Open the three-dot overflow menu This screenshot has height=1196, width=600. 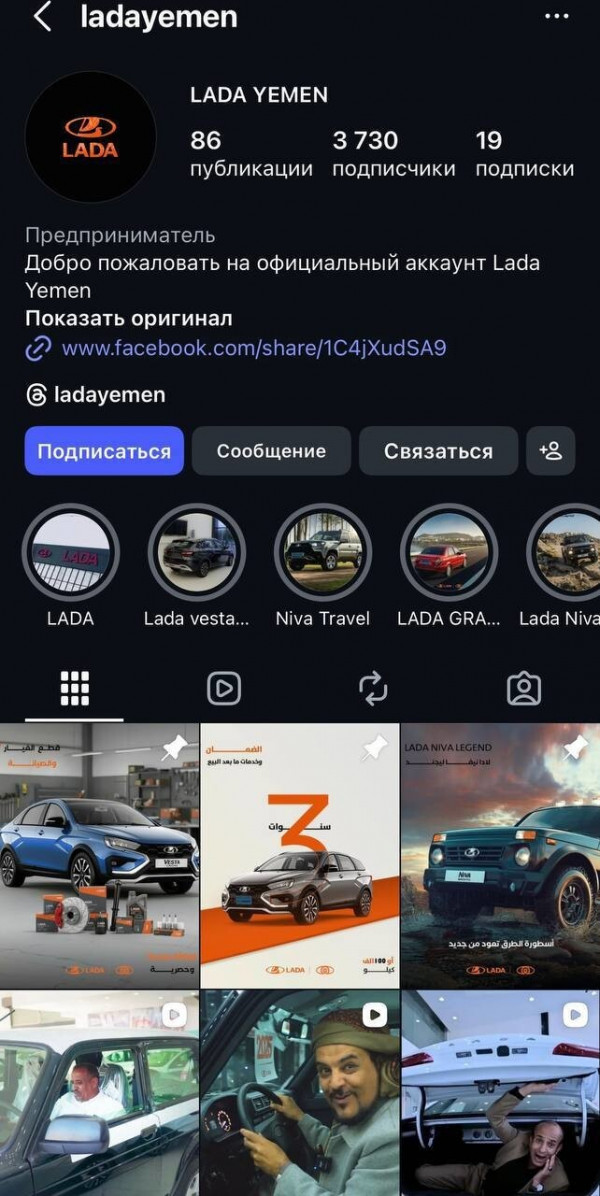point(556,17)
